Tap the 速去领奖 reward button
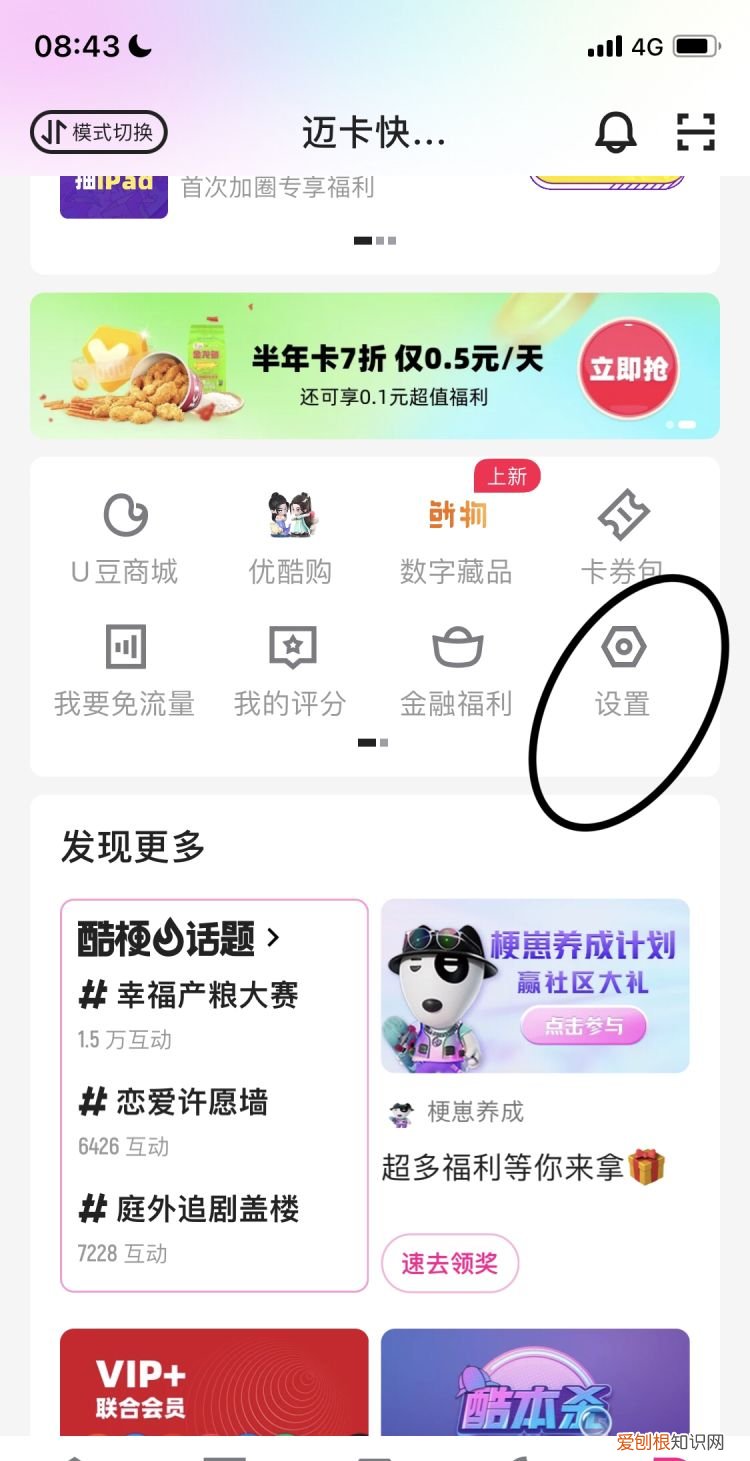 (x=450, y=1263)
